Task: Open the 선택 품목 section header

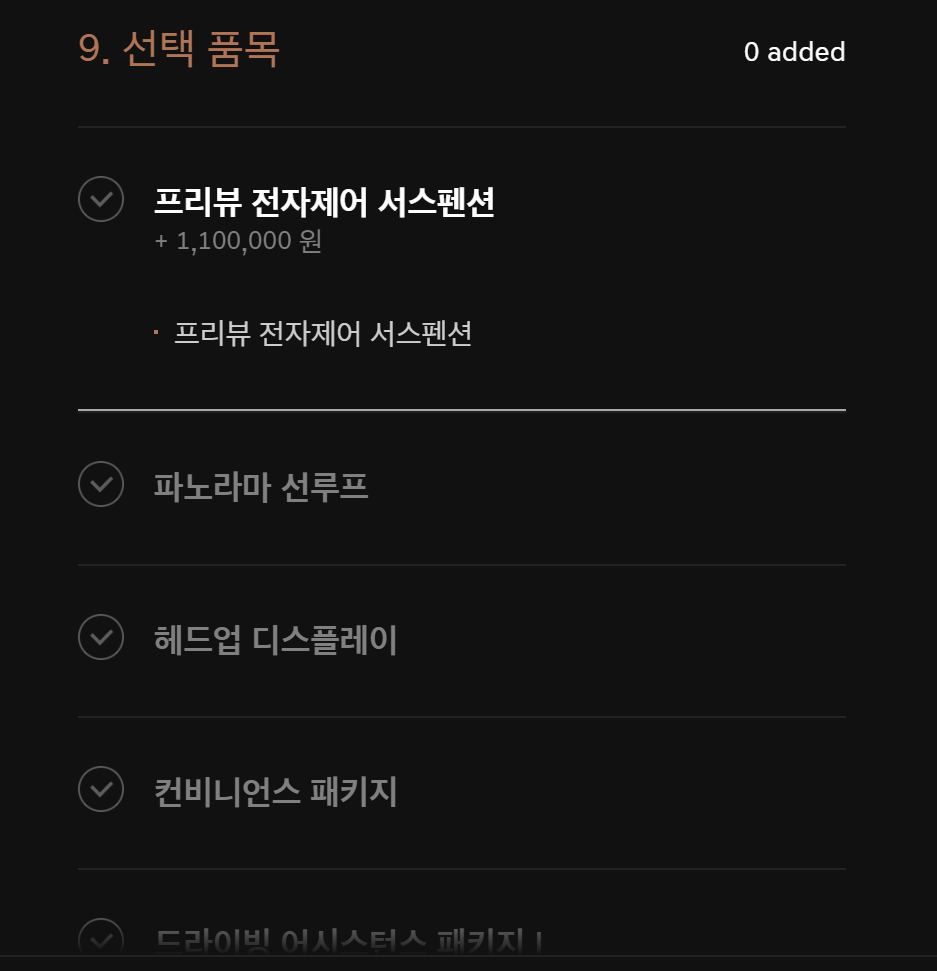Action: pyautogui.click(x=180, y=51)
